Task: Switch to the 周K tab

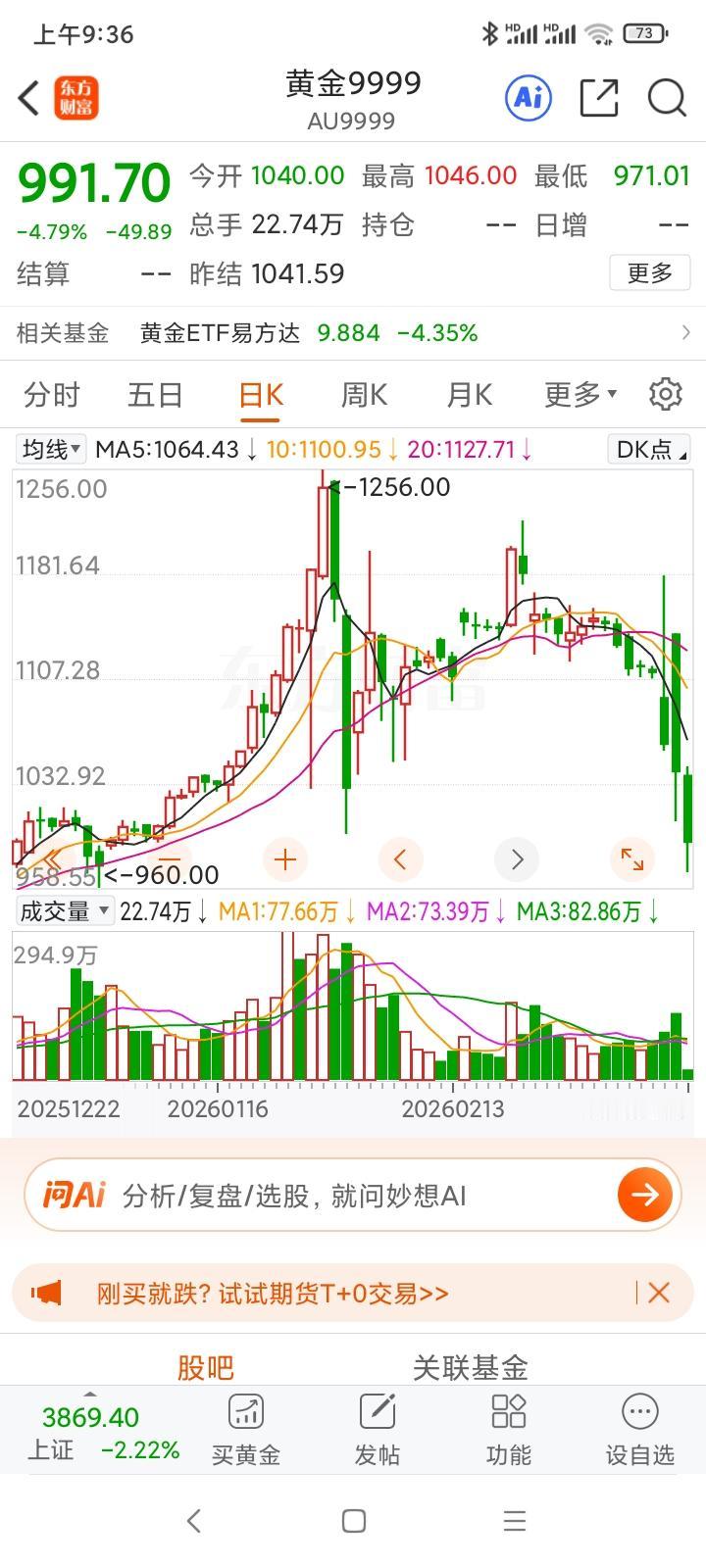Action: [x=364, y=394]
